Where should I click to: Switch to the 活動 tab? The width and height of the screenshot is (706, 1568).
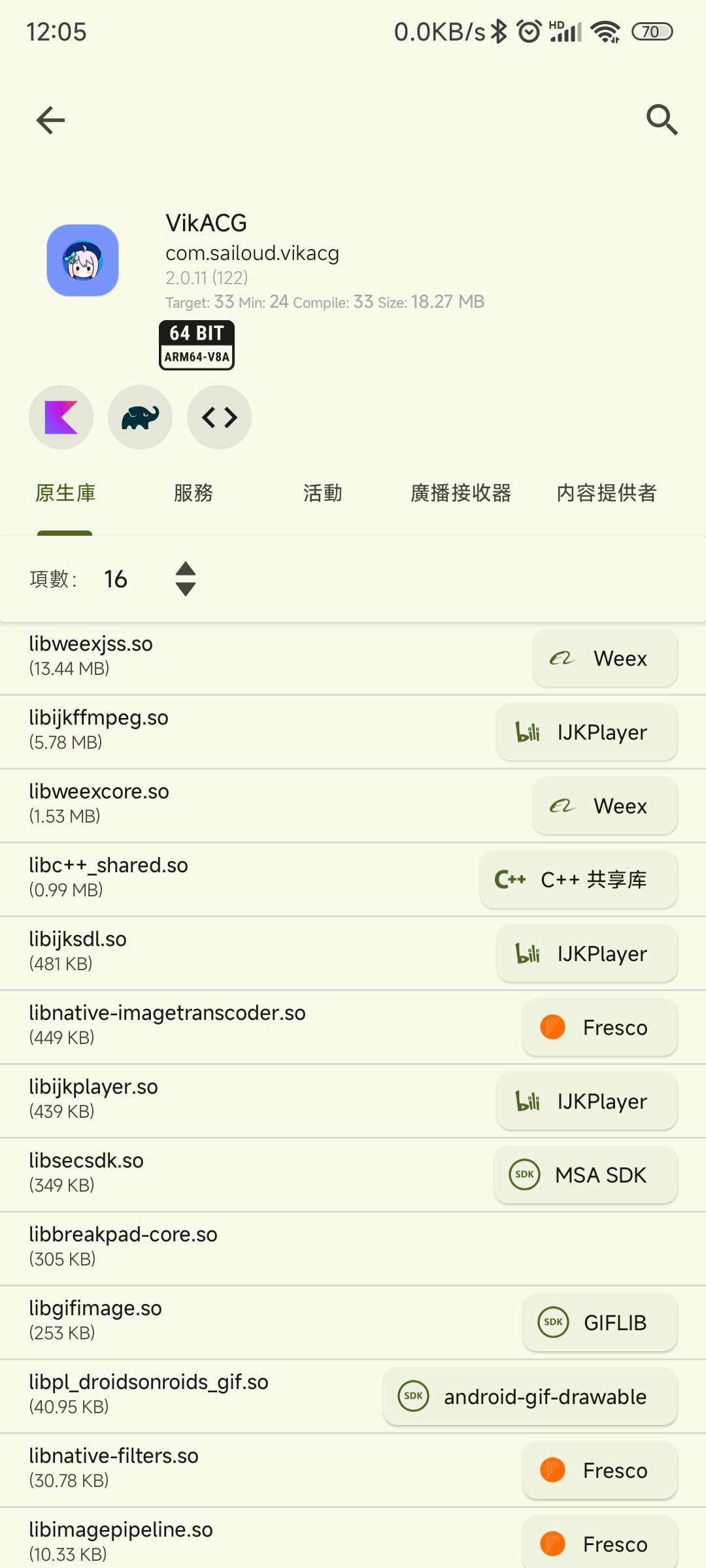click(x=323, y=493)
